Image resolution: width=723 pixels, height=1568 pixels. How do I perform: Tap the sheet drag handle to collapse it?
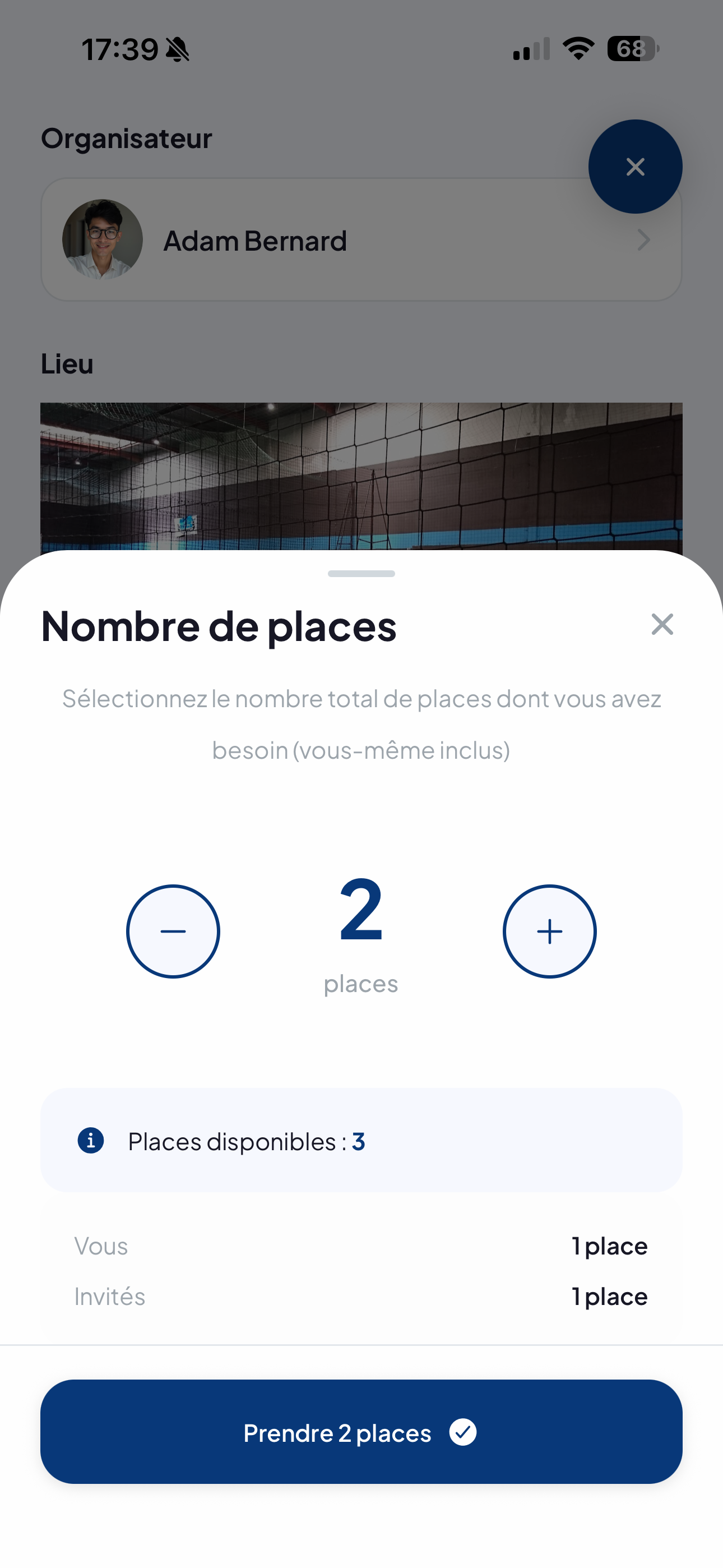pos(361,573)
